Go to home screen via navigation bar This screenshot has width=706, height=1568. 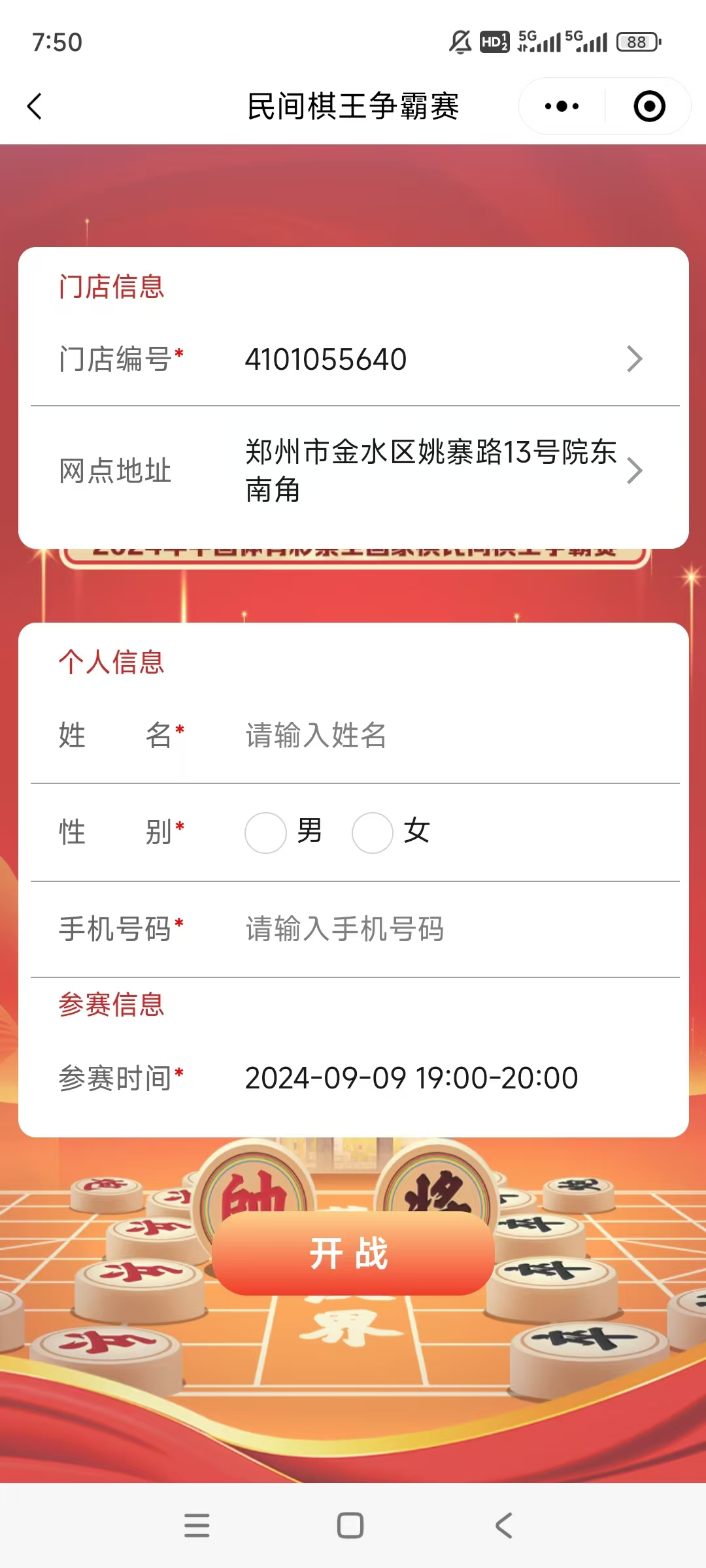coord(350,1526)
